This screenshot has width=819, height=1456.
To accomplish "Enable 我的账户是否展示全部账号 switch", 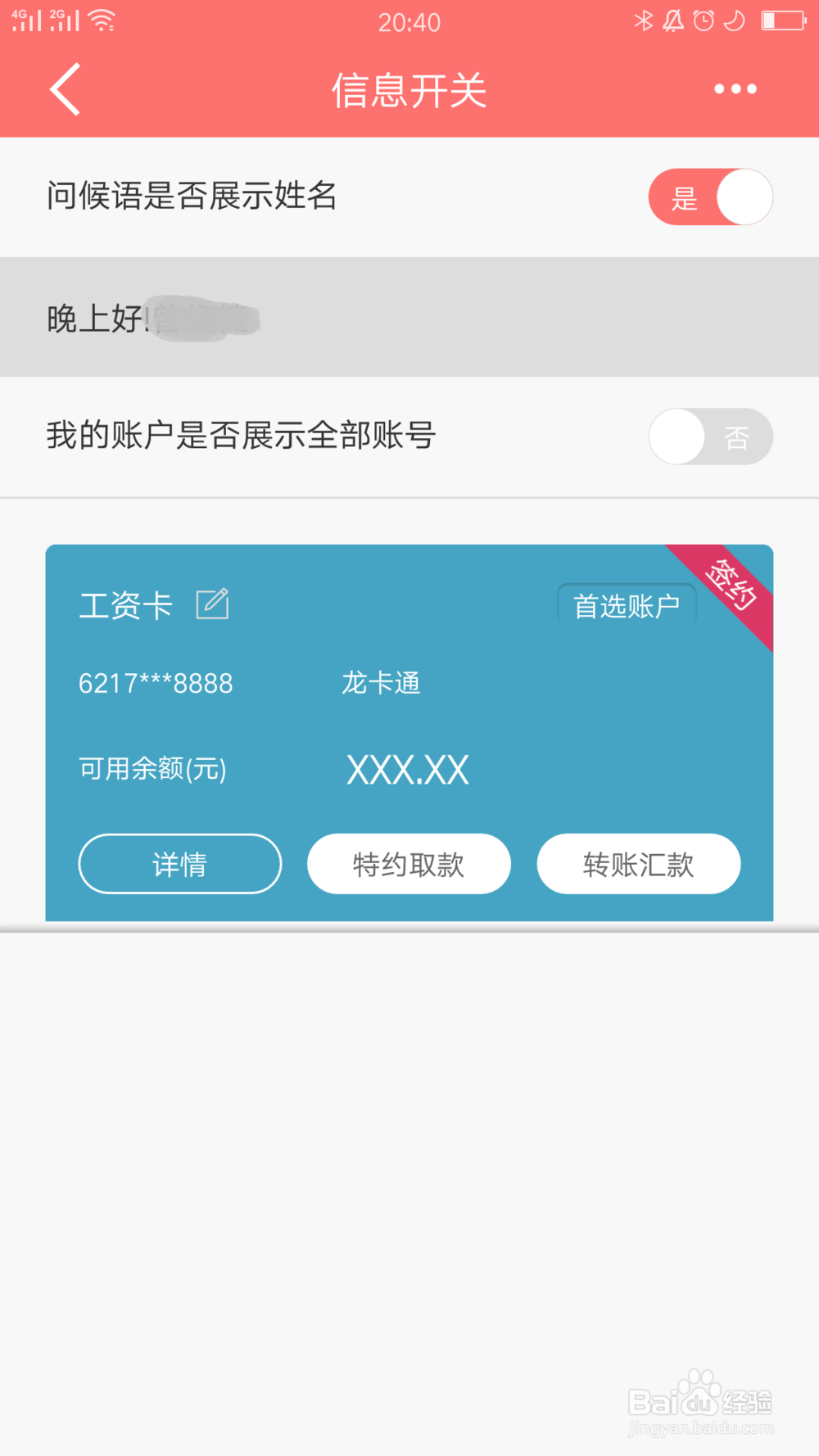I will click(x=710, y=437).
